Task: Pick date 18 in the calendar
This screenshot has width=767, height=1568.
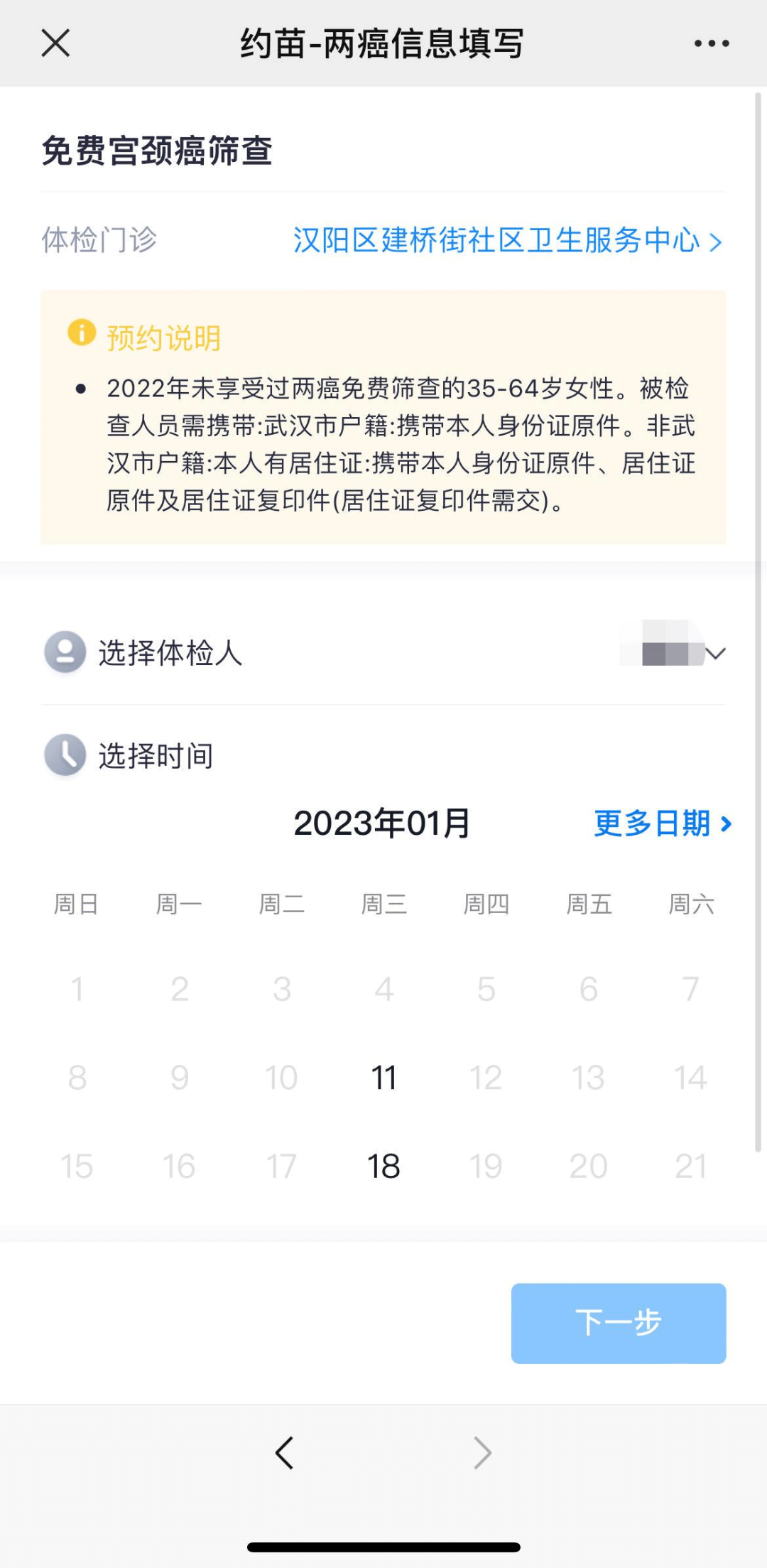Action: [x=383, y=1166]
